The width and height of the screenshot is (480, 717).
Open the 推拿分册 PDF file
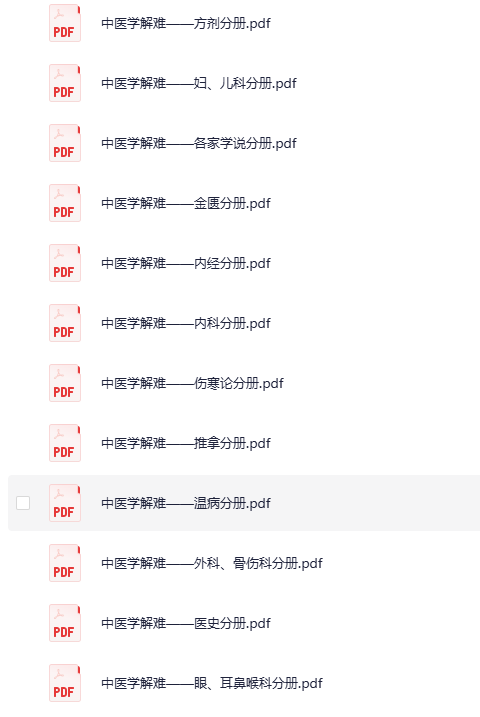(186, 443)
